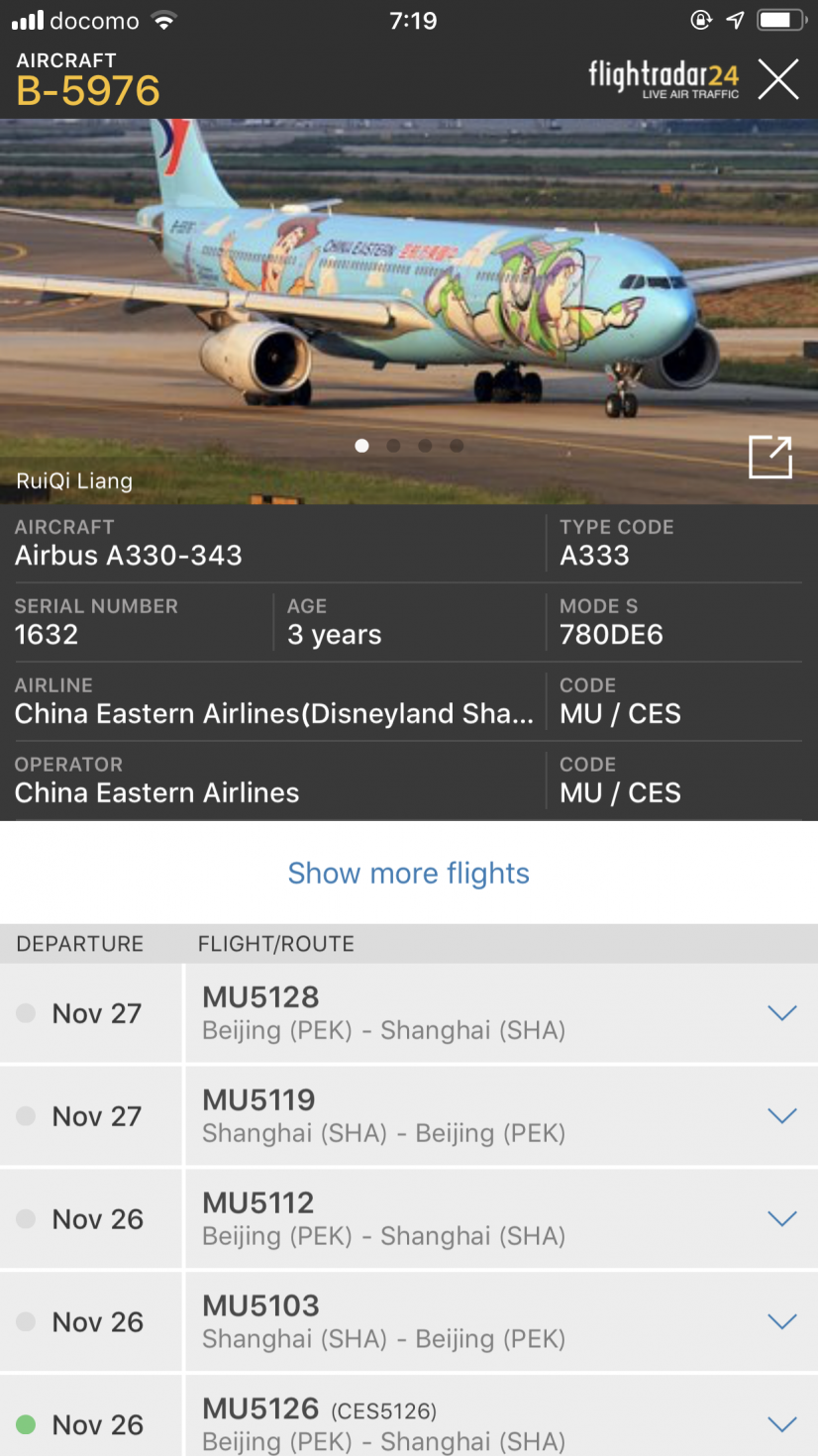Expand flight MU5112 details
This screenshot has height=1456, width=818.
pyautogui.click(x=781, y=1219)
